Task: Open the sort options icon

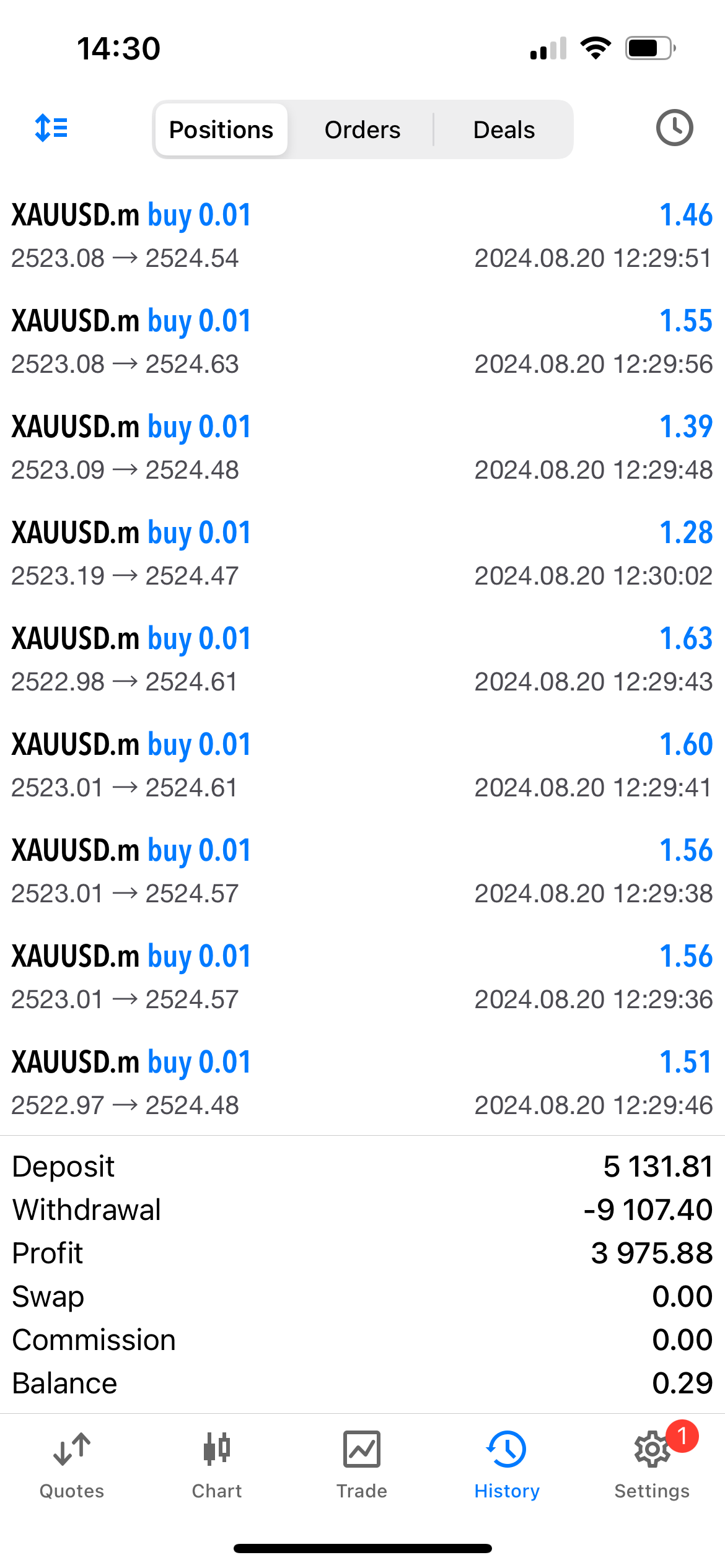Action: 51,128
